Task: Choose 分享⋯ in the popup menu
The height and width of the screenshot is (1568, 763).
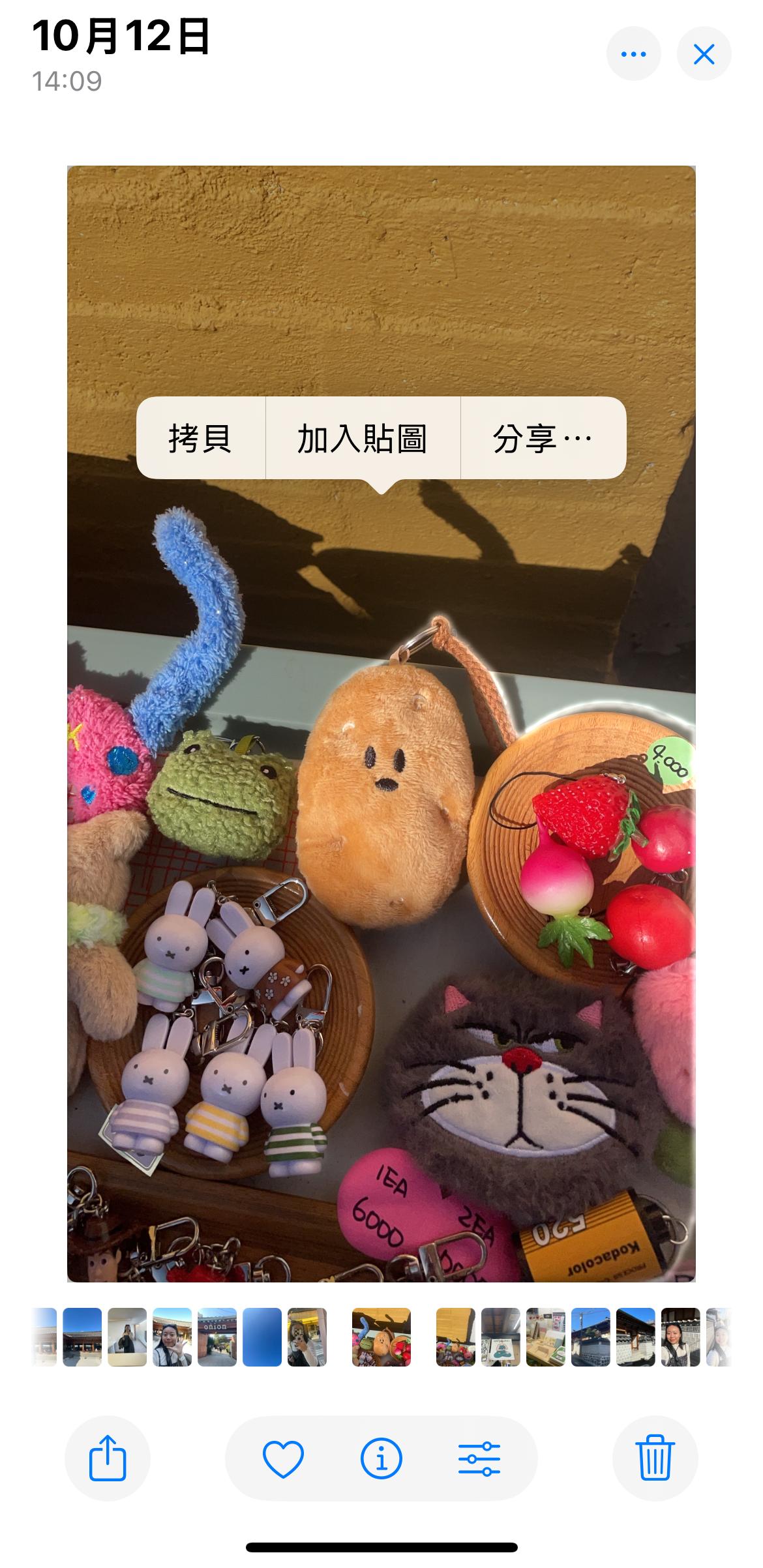Action: [543, 438]
